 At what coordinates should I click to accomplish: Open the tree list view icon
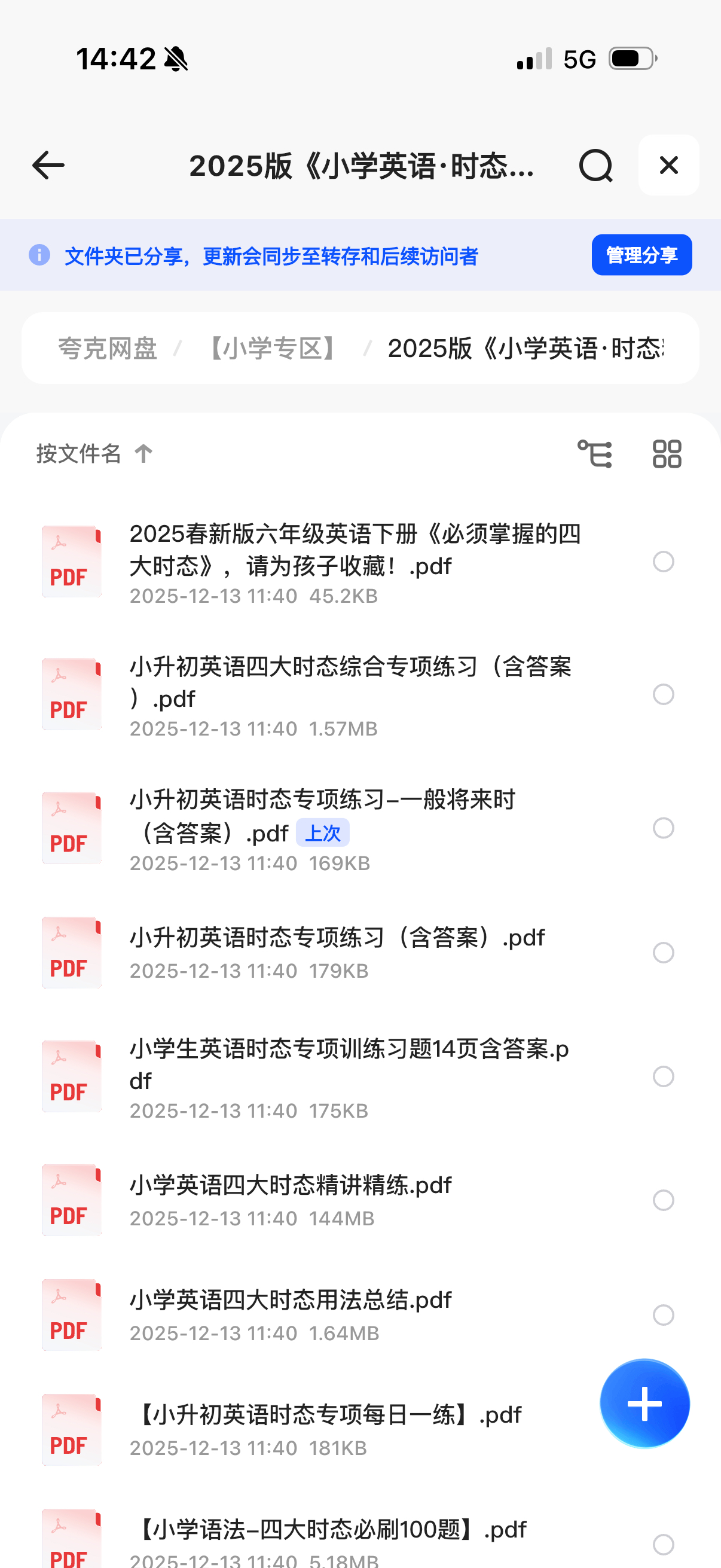click(x=594, y=454)
